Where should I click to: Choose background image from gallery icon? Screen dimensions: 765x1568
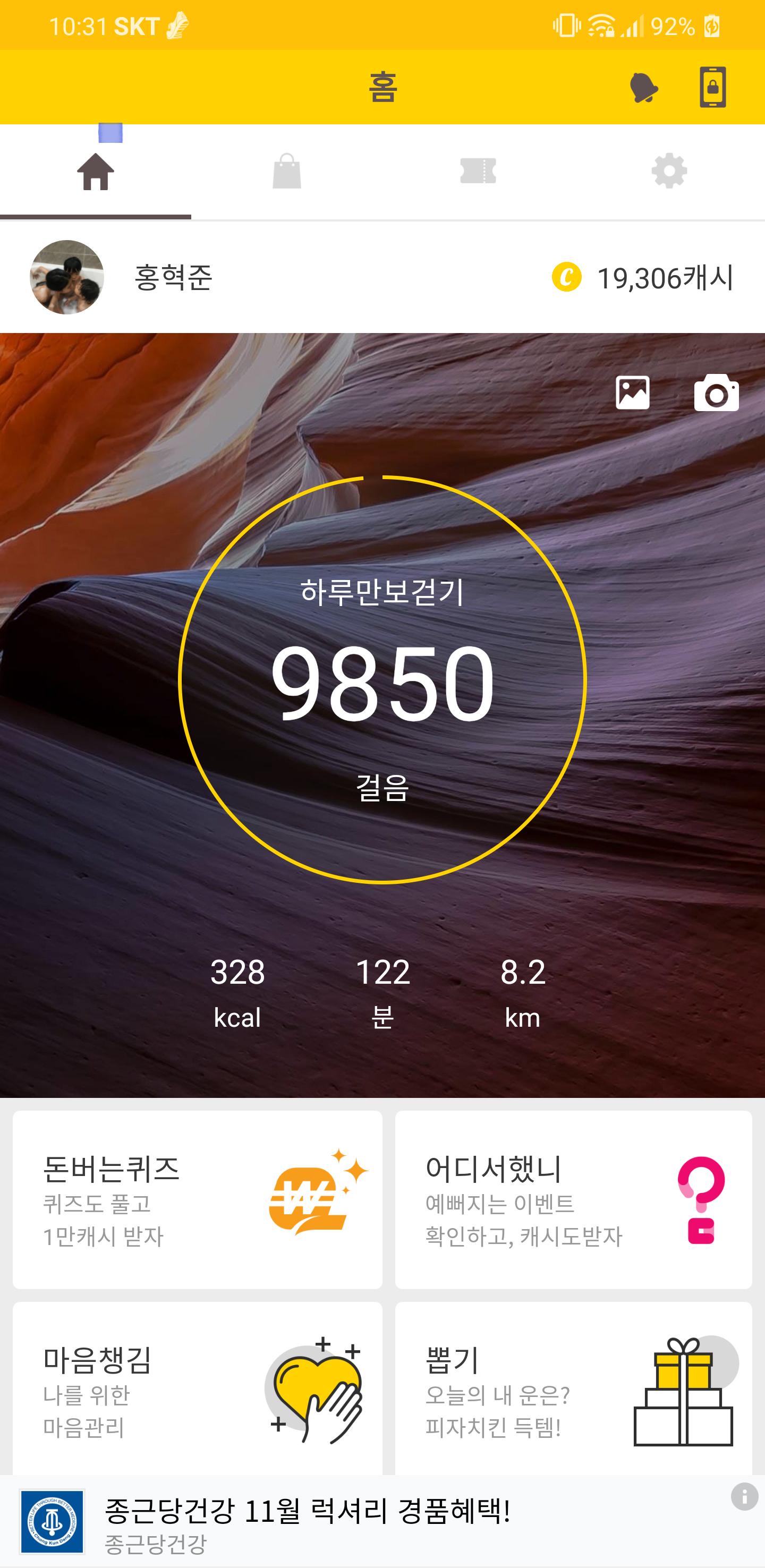(x=632, y=392)
